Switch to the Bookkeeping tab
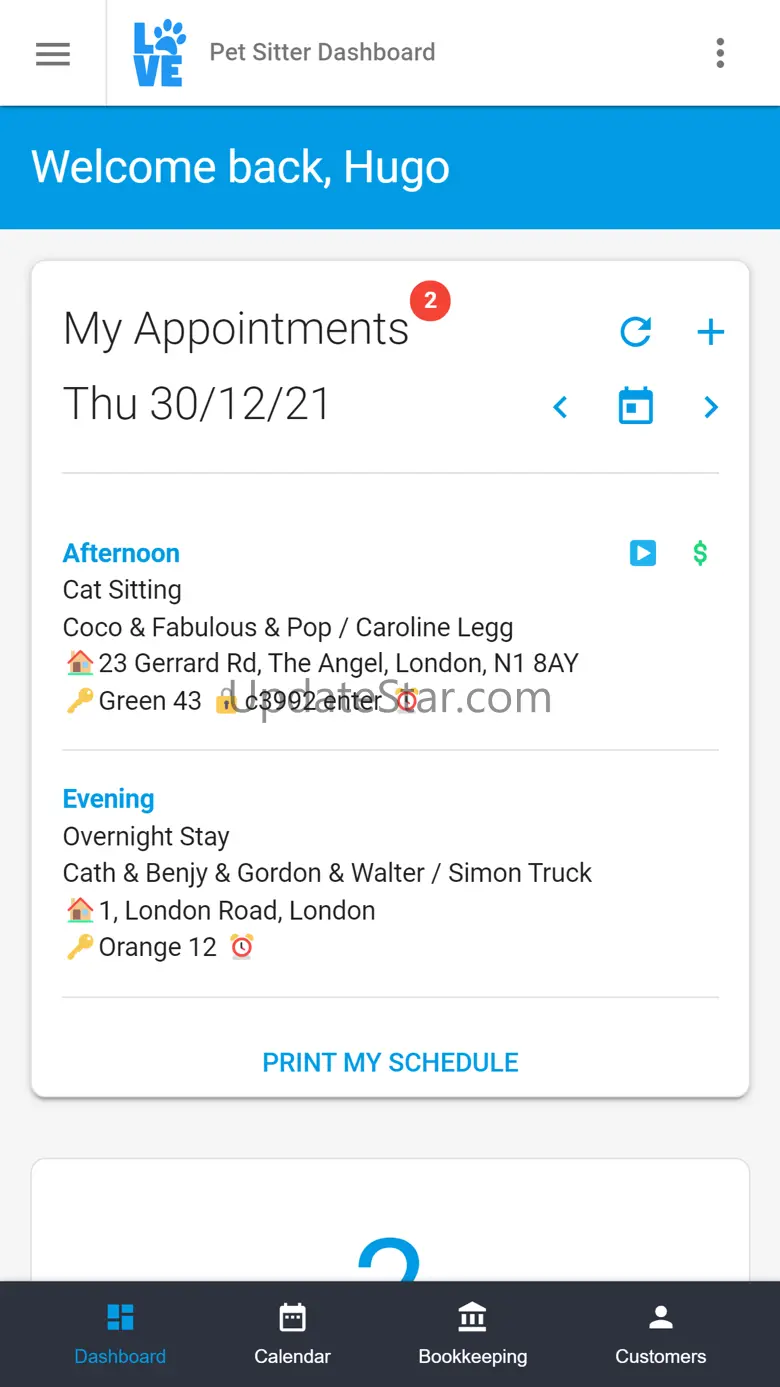This screenshot has width=780, height=1387. point(472,1334)
